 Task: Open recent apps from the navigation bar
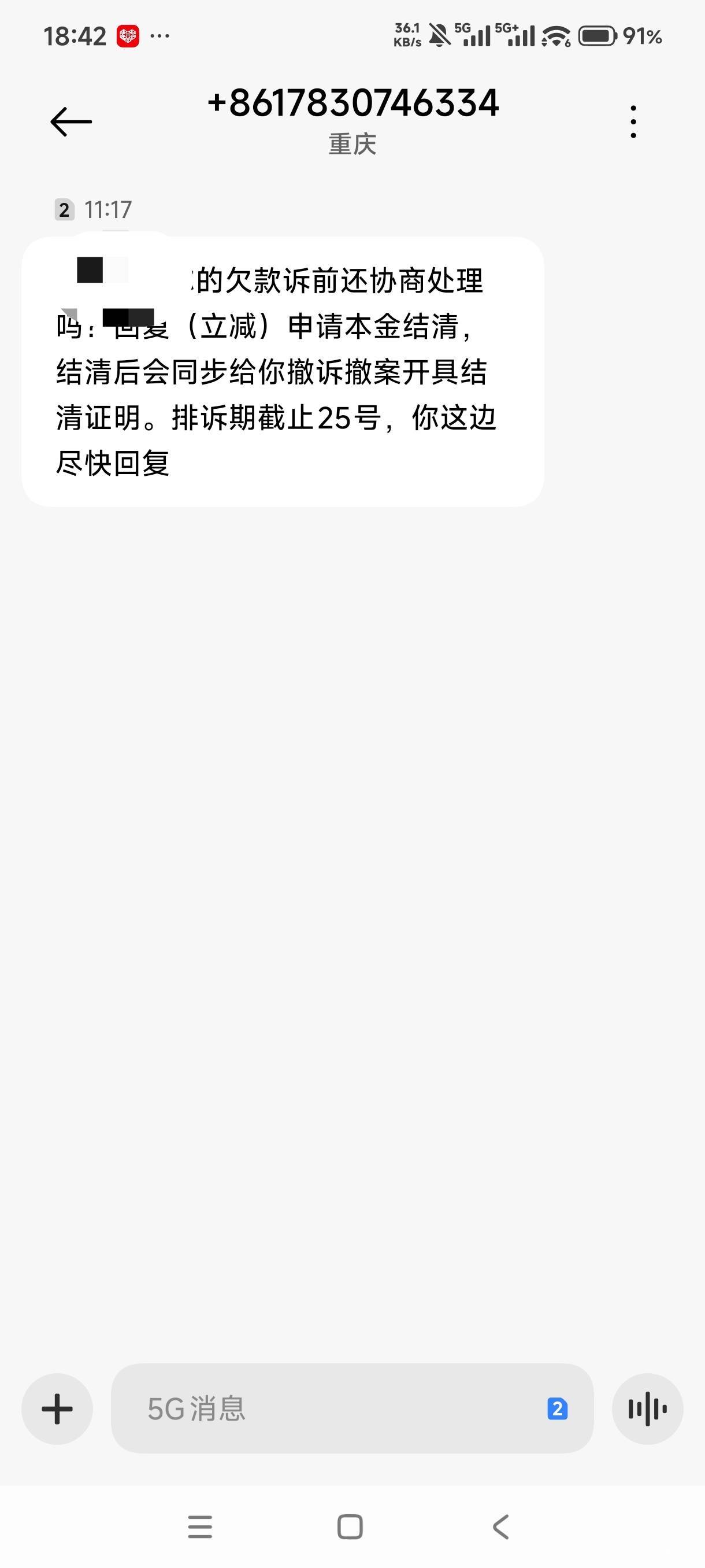pos(200,1526)
